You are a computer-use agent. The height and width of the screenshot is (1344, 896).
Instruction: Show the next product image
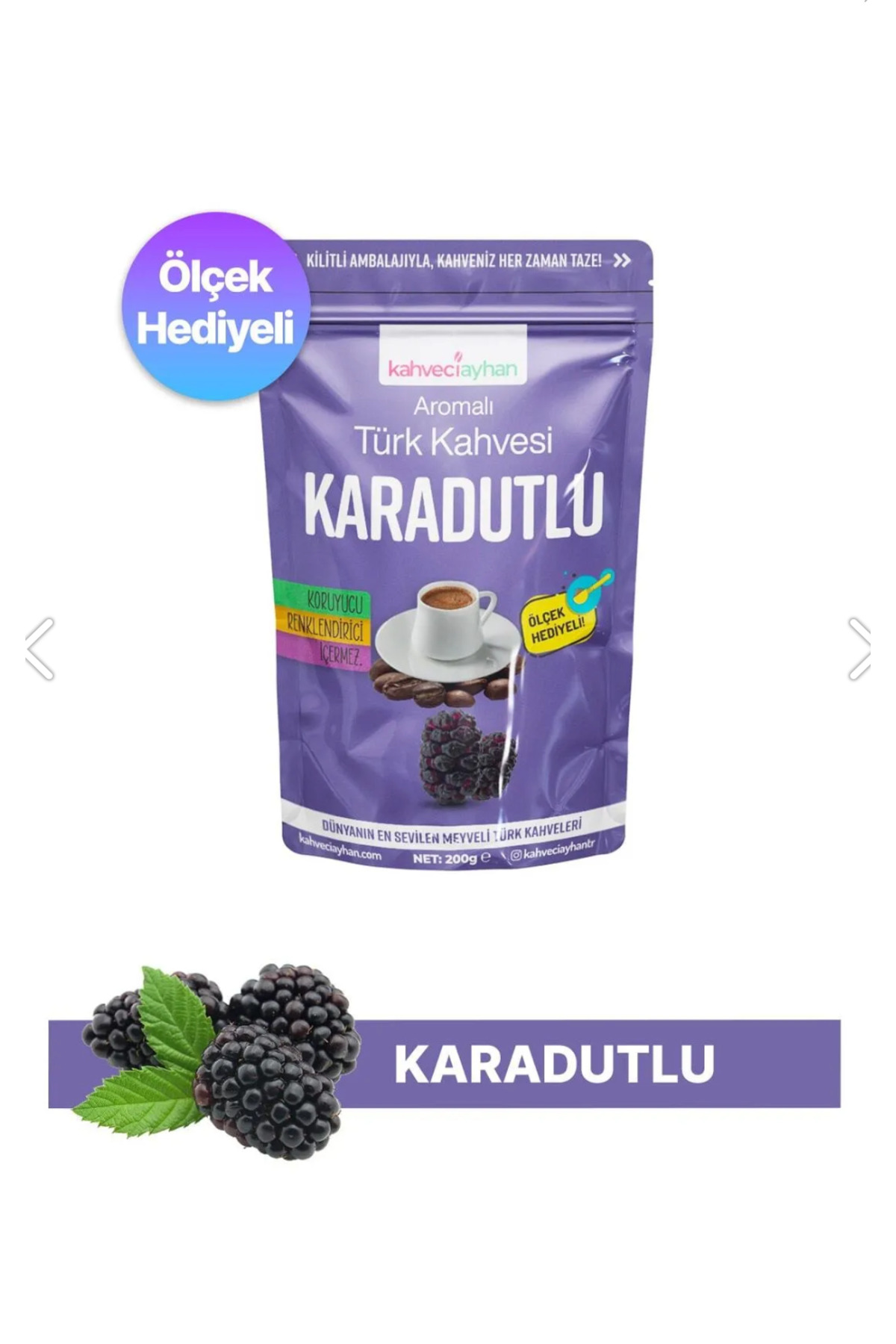pos(859,648)
